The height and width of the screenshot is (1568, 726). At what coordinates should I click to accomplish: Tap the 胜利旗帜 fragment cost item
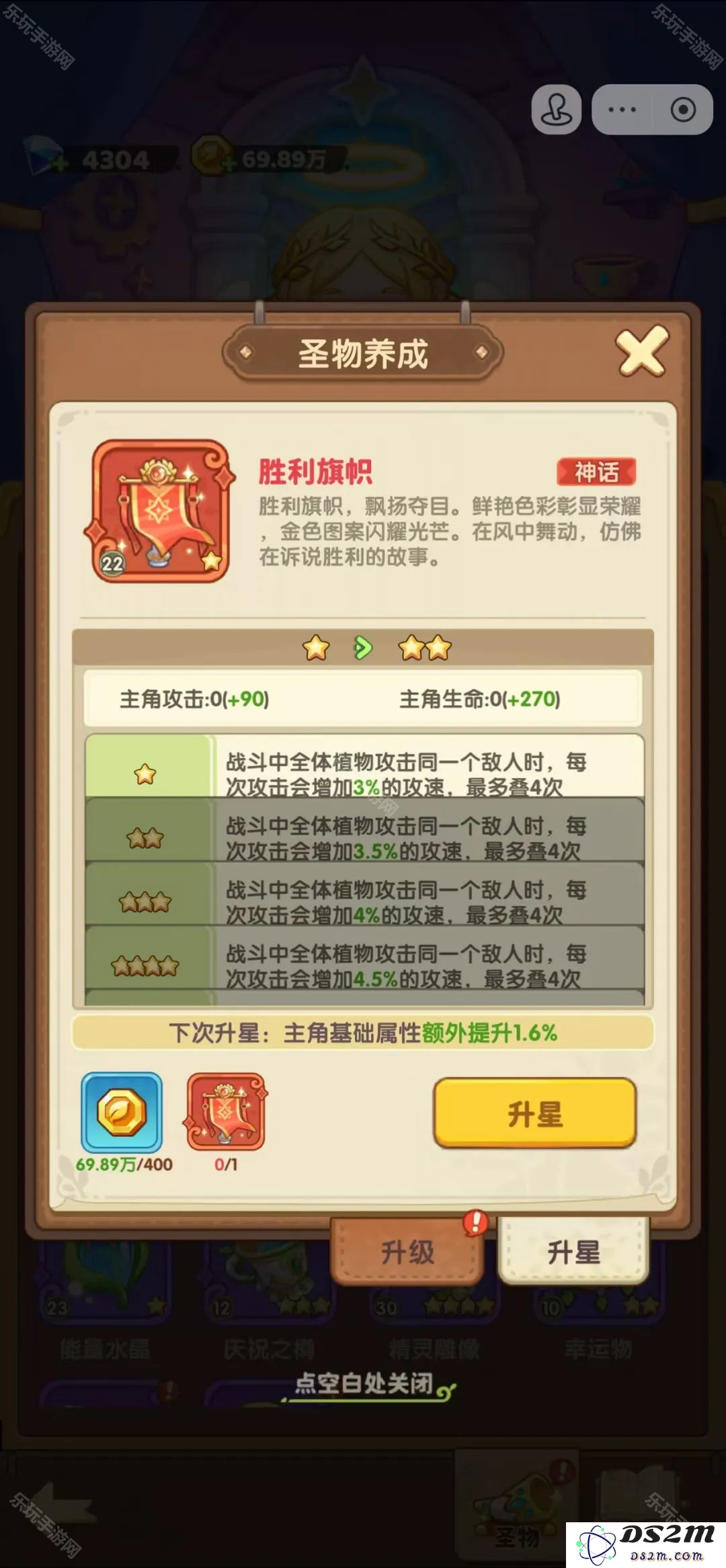[227, 1112]
